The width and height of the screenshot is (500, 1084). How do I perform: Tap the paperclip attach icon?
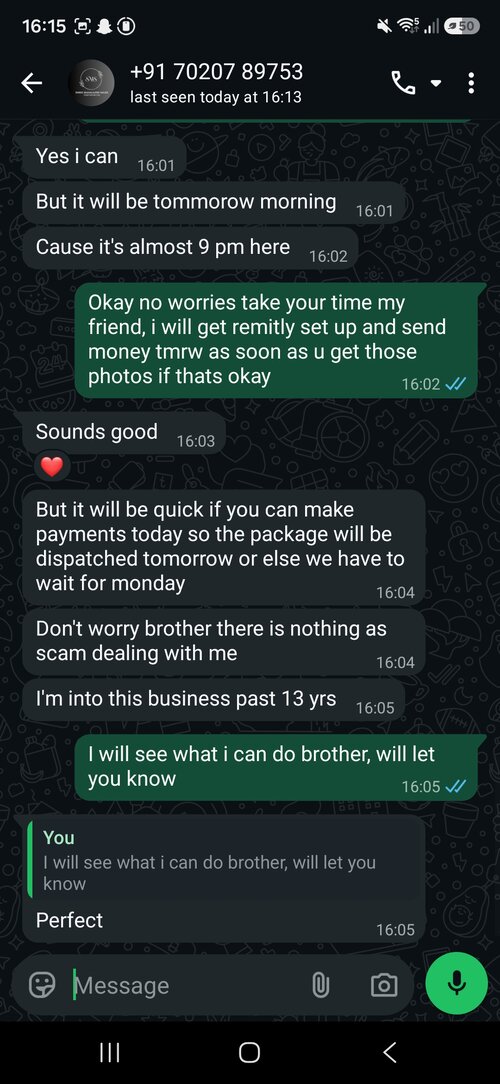(320, 985)
